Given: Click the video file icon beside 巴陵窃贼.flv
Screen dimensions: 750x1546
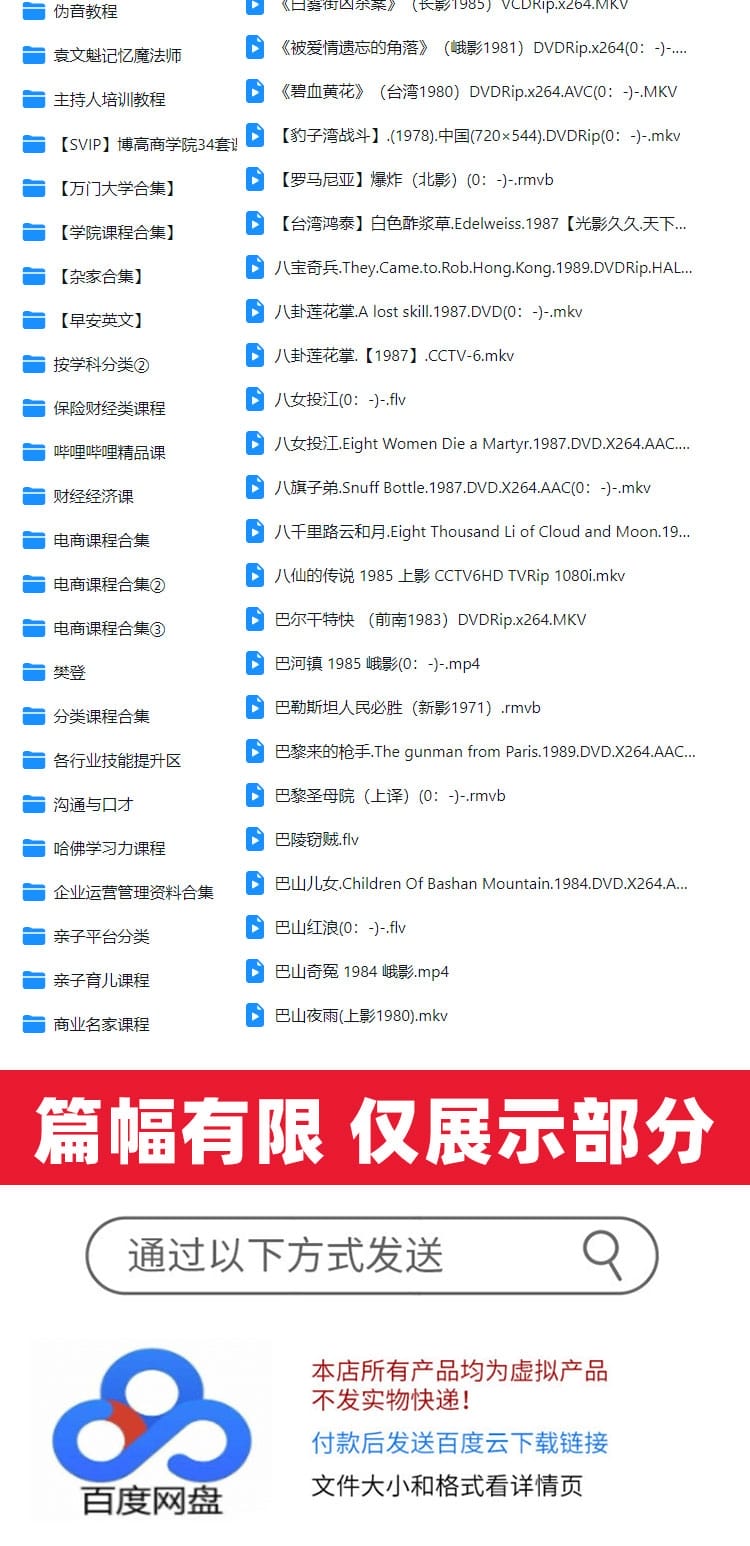Looking at the screenshot, I should [254, 839].
